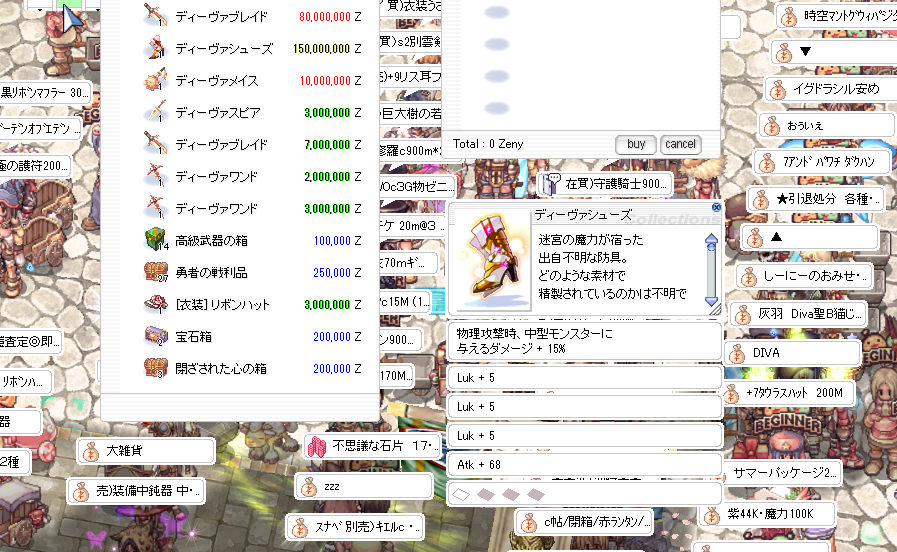This screenshot has height=552, width=897.
Task: Choose 勇者の戦利品 for 250,000 Z
Action: [207, 273]
